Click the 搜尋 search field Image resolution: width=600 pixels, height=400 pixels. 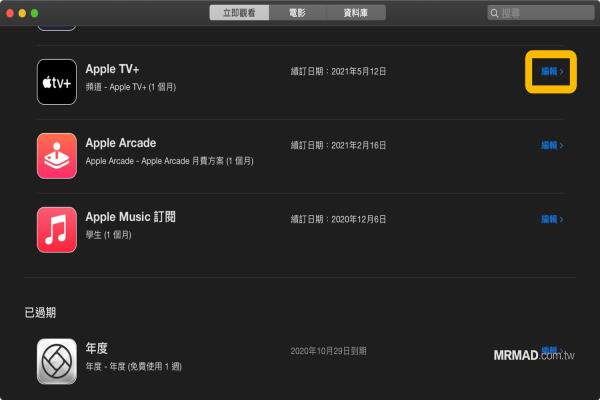click(x=542, y=12)
